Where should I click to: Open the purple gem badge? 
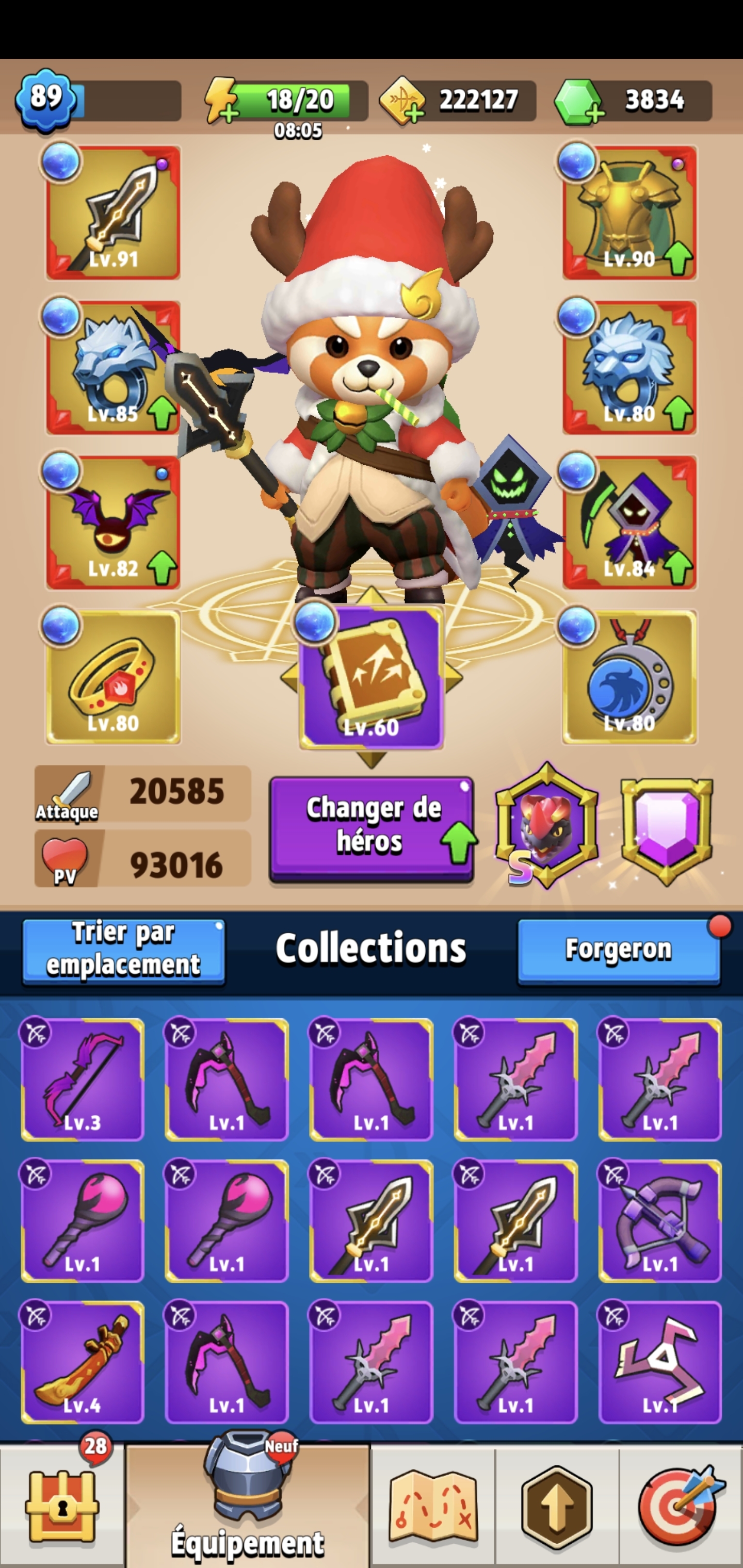coord(666,829)
